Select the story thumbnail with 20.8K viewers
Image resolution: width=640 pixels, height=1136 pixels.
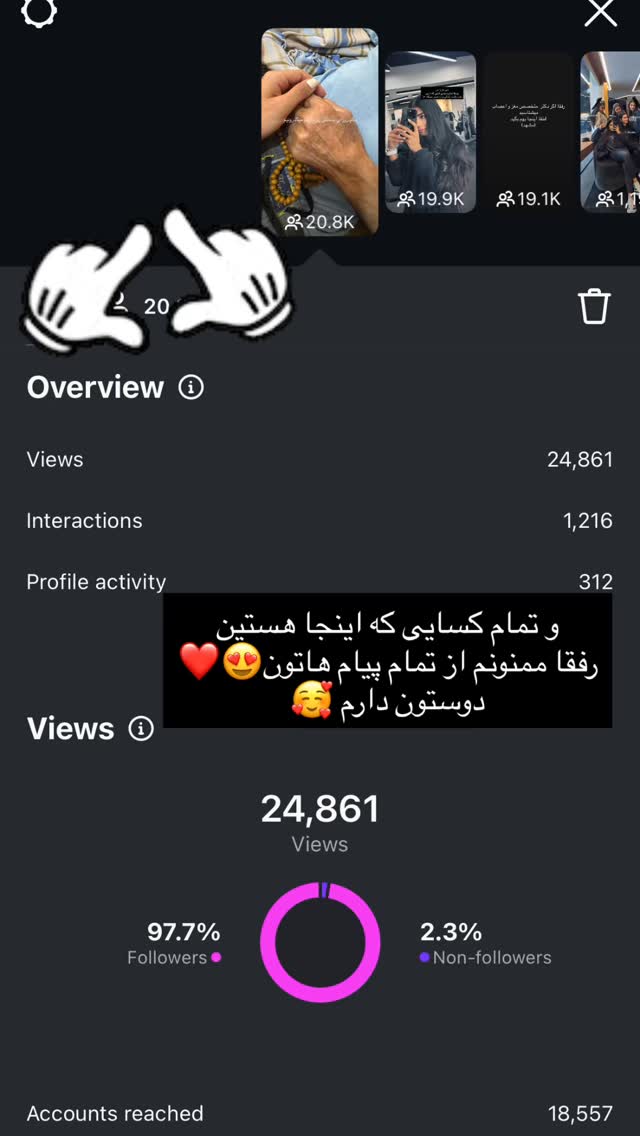[320, 132]
